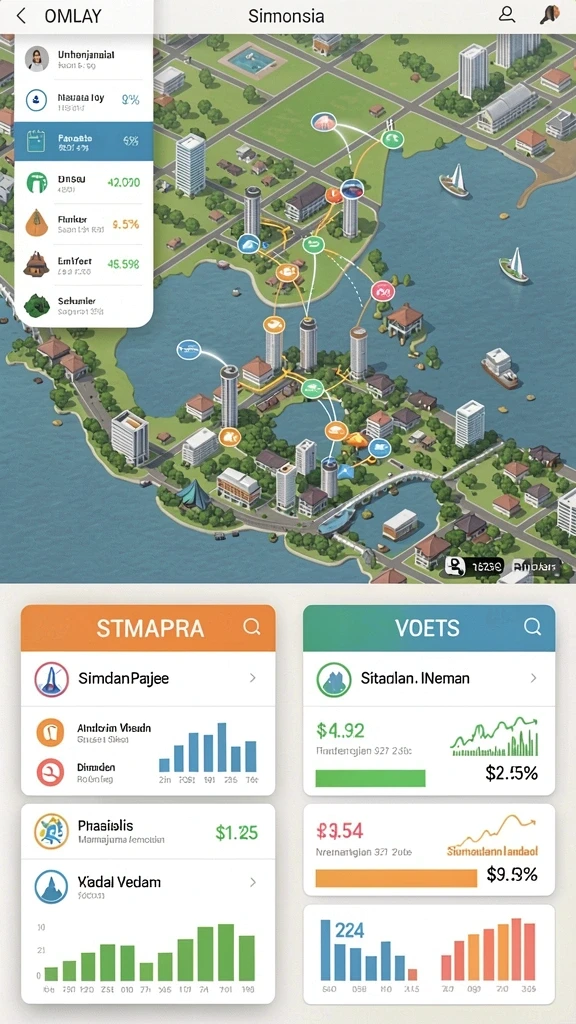This screenshot has width=576, height=1024.
Task: Select the Flanker row with 9.5%
Action: coord(84,224)
